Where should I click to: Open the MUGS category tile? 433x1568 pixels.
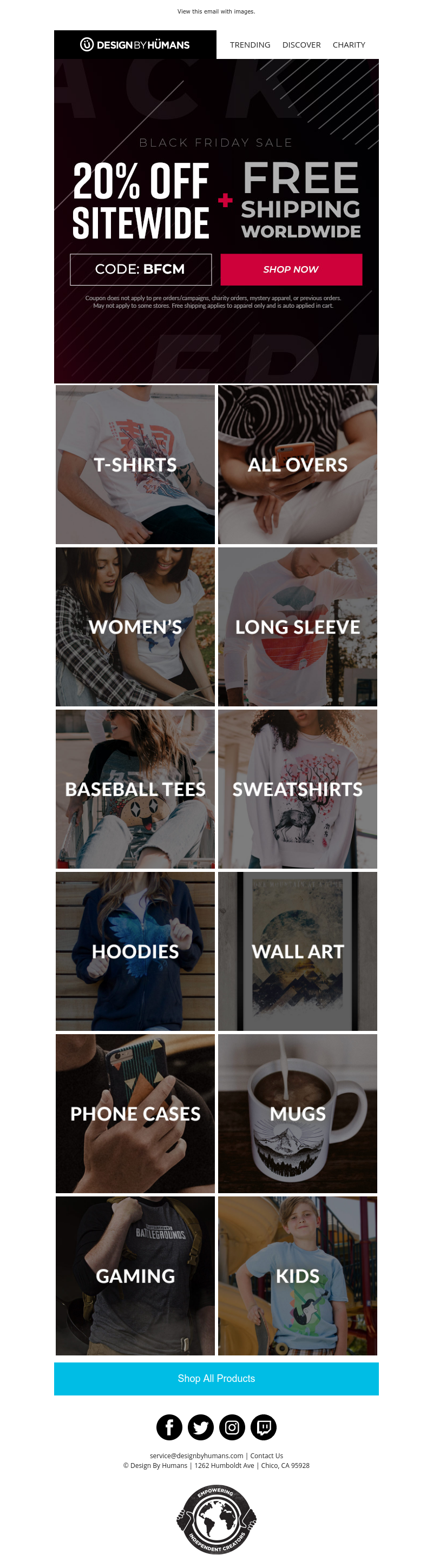pos(297,1113)
